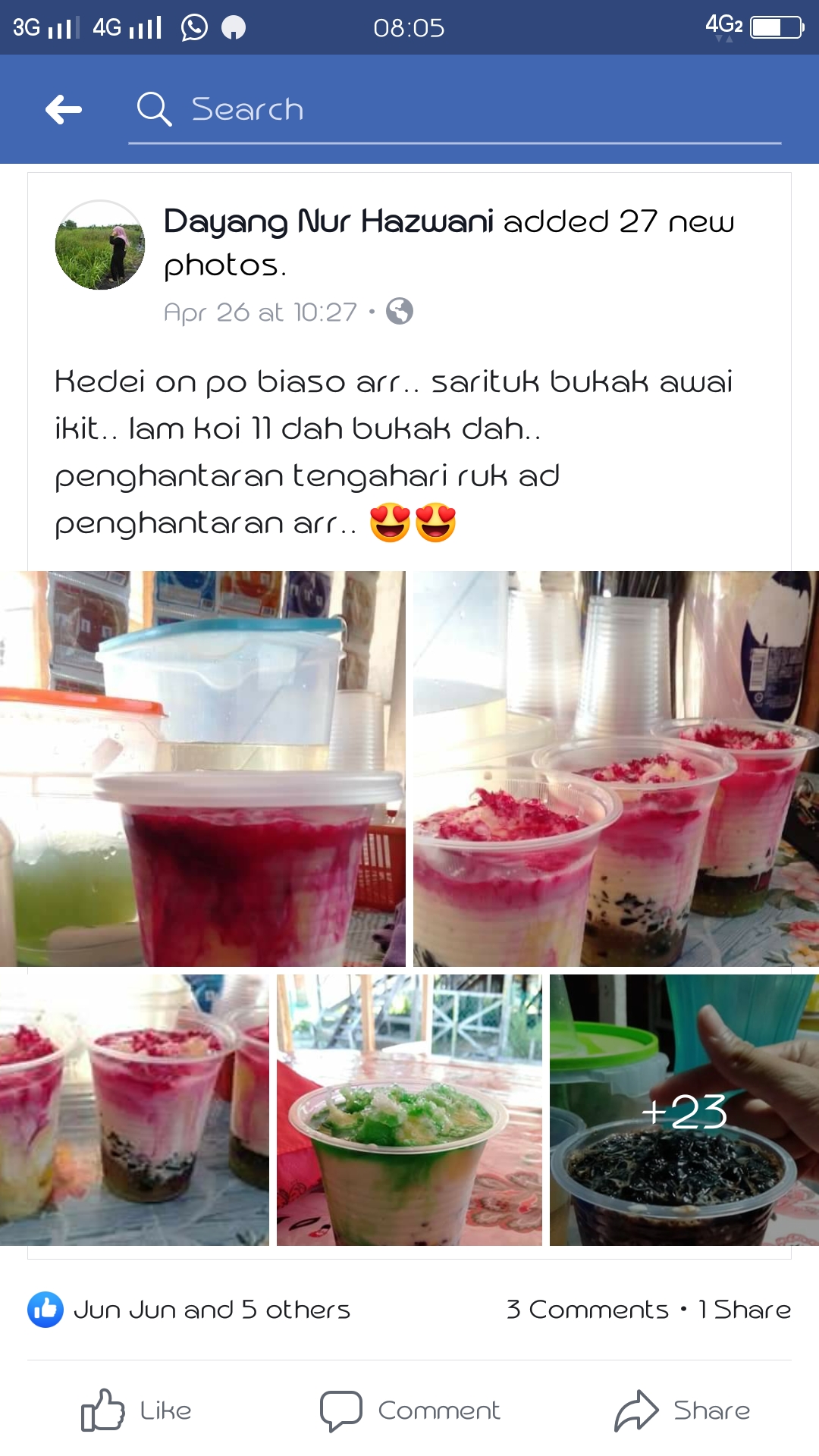The height and width of the screenshot is (1456, 819).
Task: Open Dayang Nur Hazwani's profile name link
Action: point(328,221)
